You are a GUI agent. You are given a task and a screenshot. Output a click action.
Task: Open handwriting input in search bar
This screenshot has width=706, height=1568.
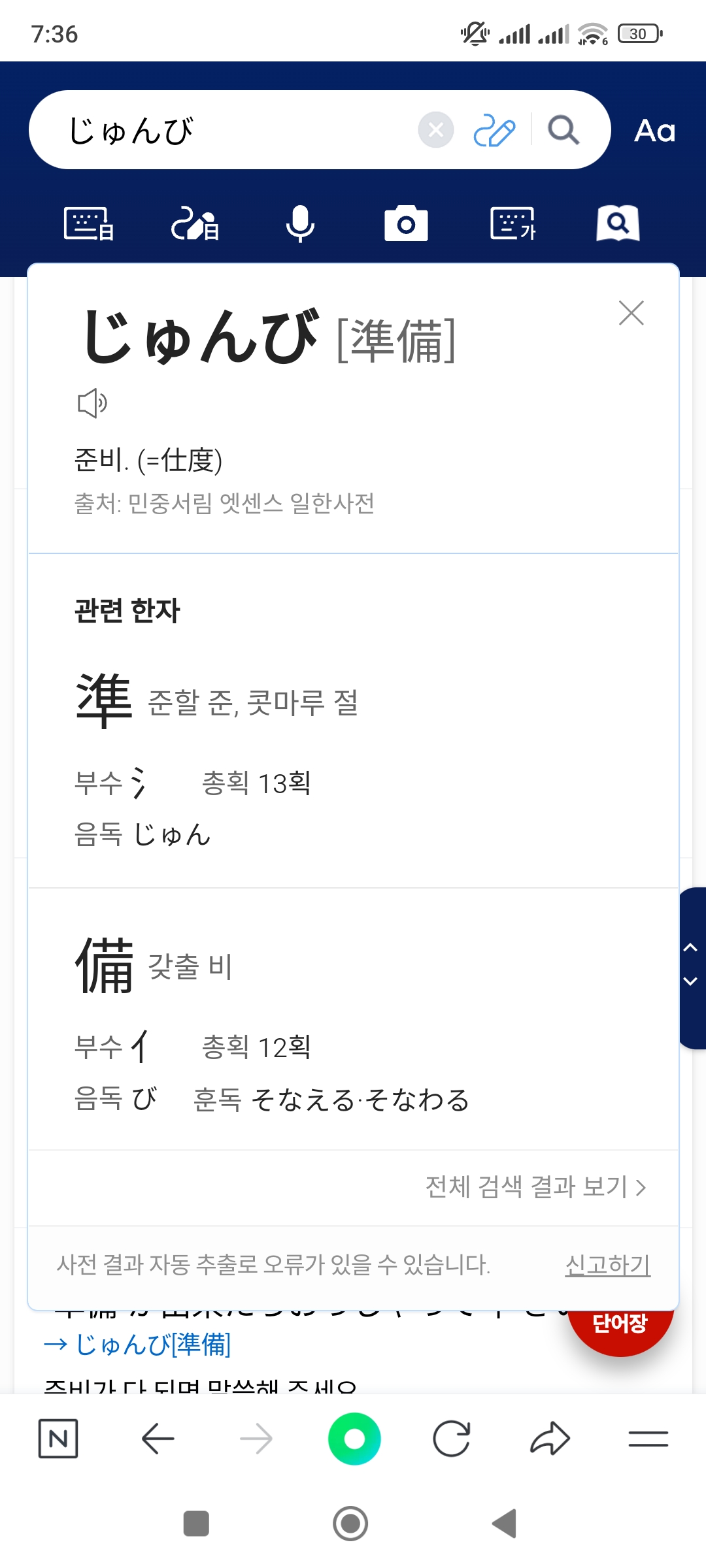tap(494, 130)
